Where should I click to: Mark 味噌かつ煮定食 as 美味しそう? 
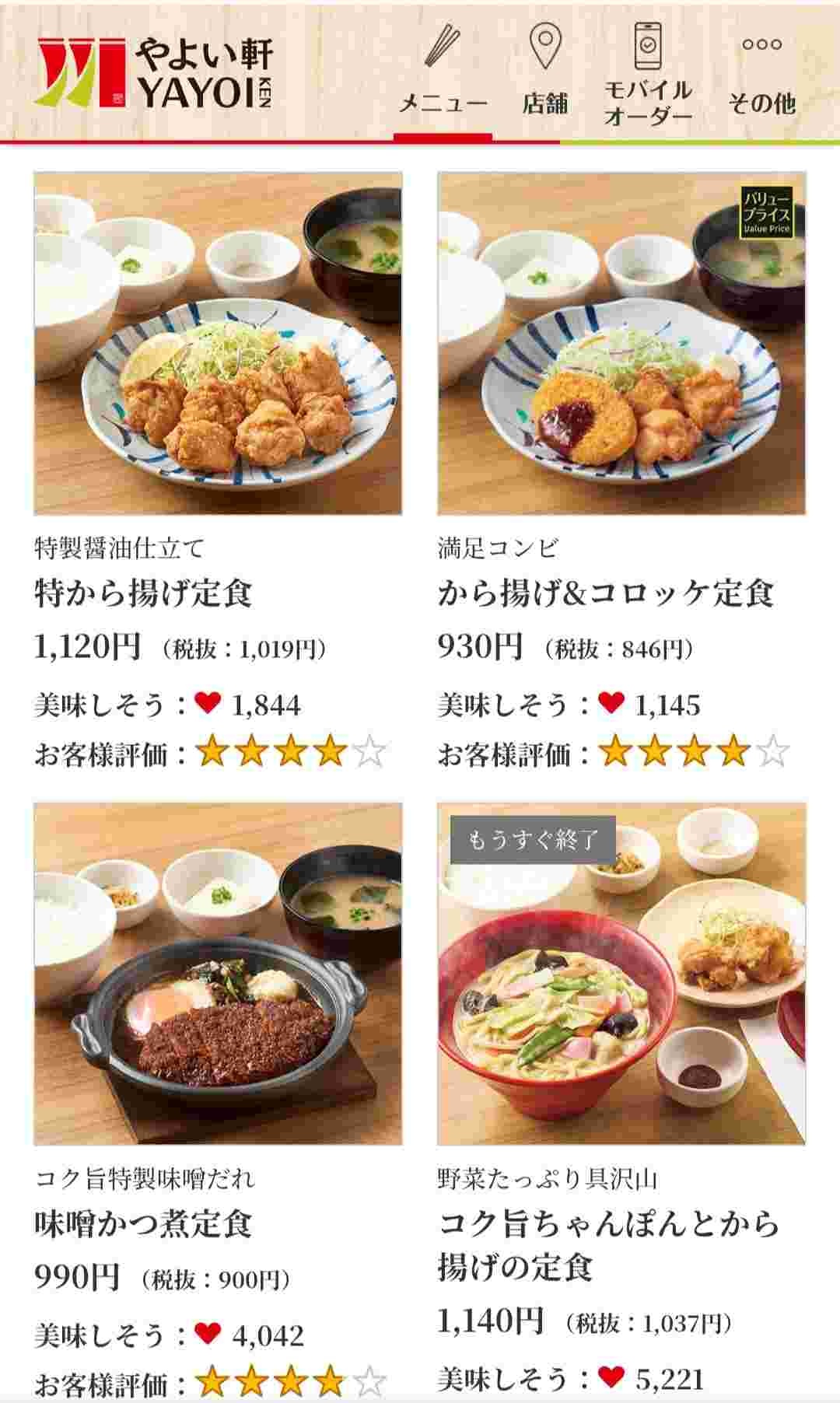208,1333
